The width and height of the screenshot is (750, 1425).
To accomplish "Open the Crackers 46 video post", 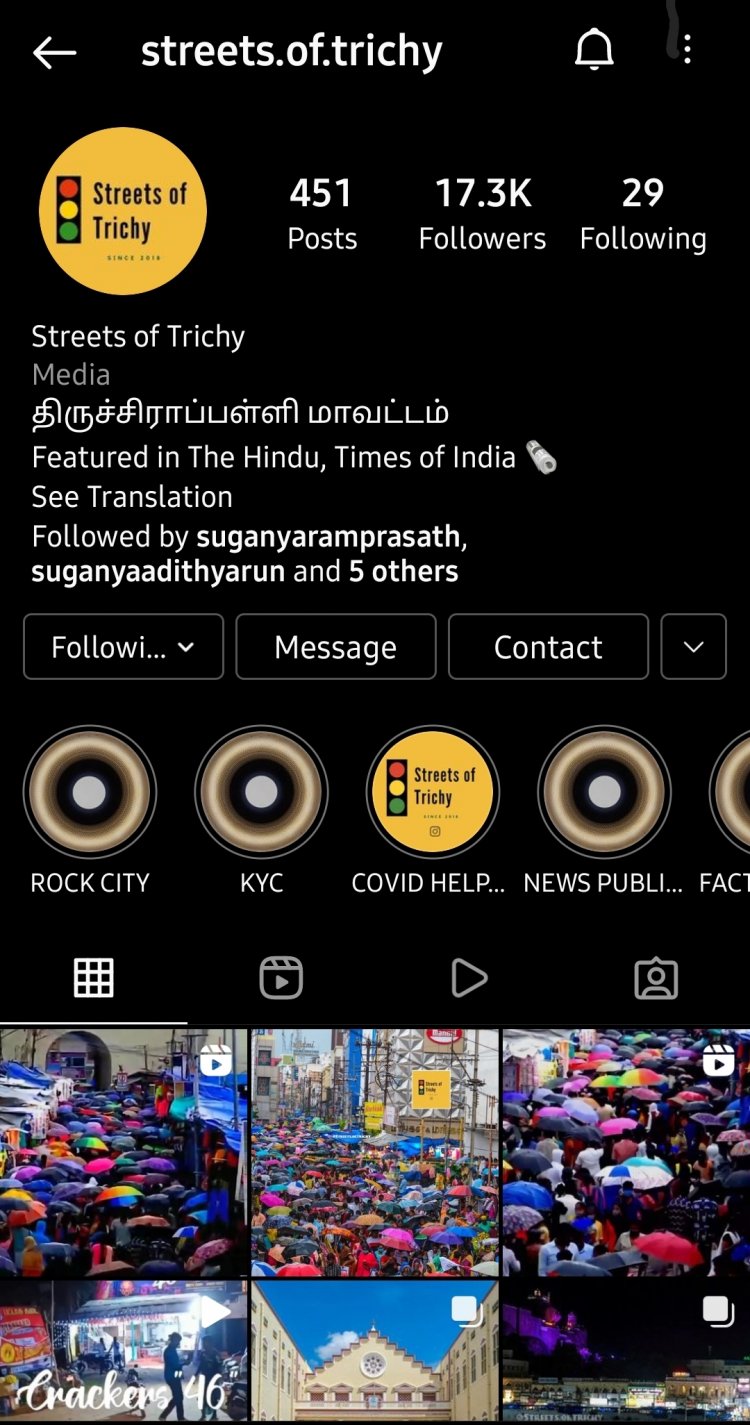I will (123, 1352).
